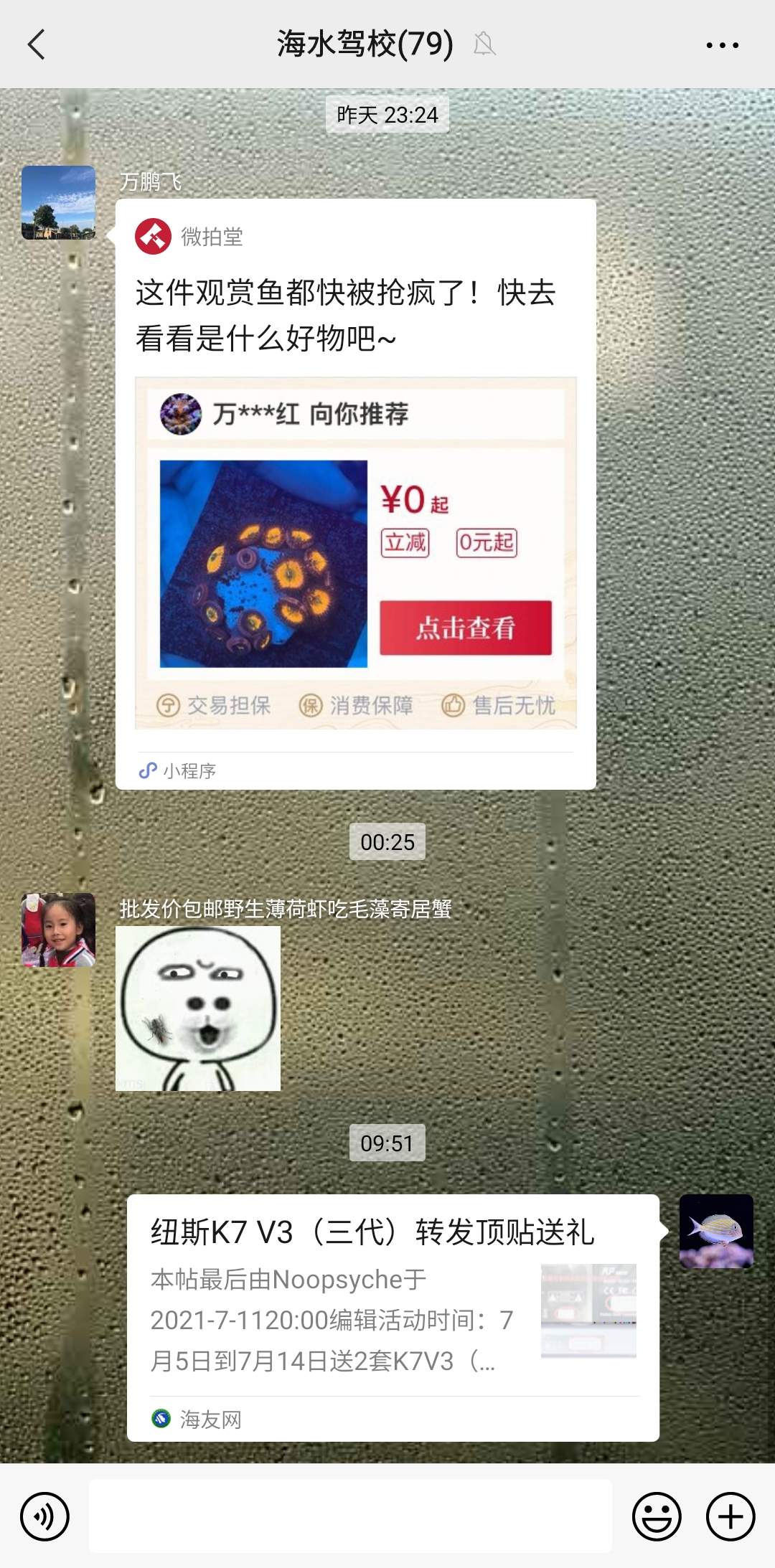
Task: Switch to voice message input
Action: [x=44, y=1517]
